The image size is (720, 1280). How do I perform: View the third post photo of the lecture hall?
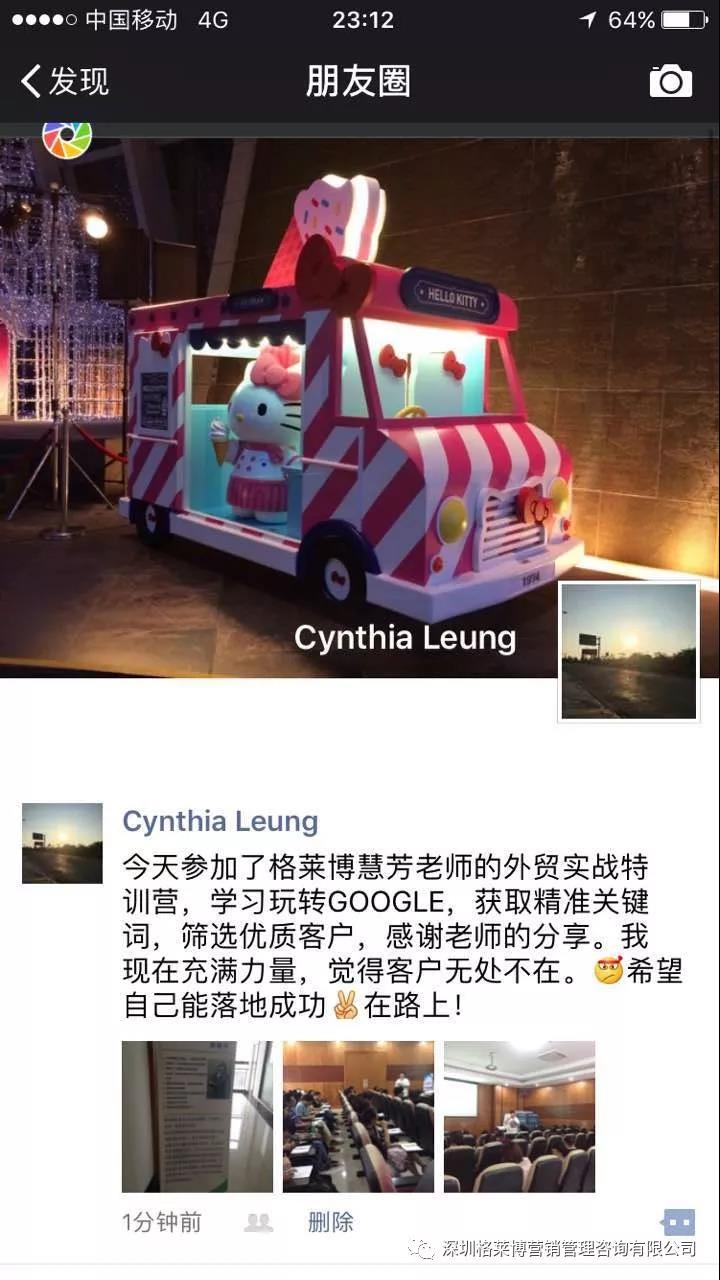tap(519, 1116)
